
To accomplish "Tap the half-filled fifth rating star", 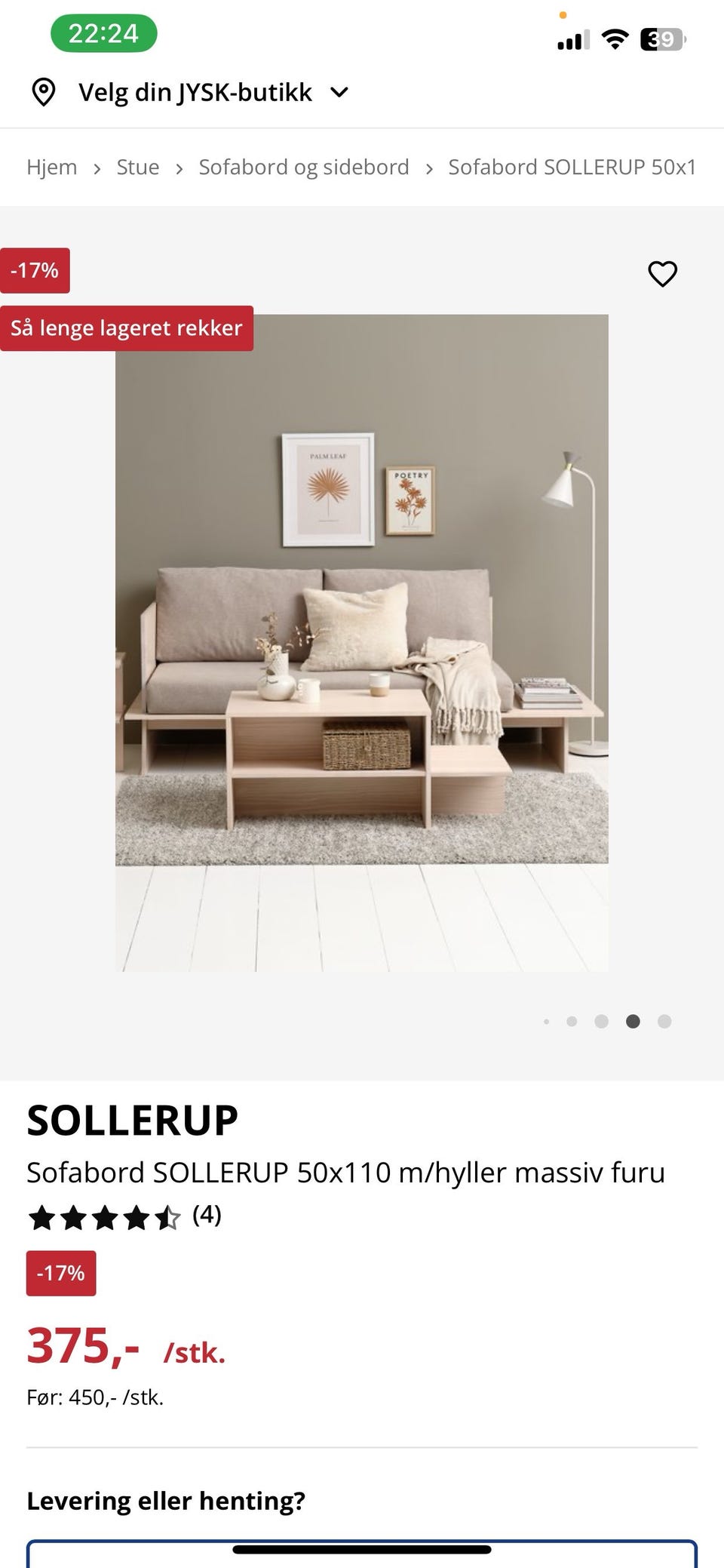I will 167,1216.
